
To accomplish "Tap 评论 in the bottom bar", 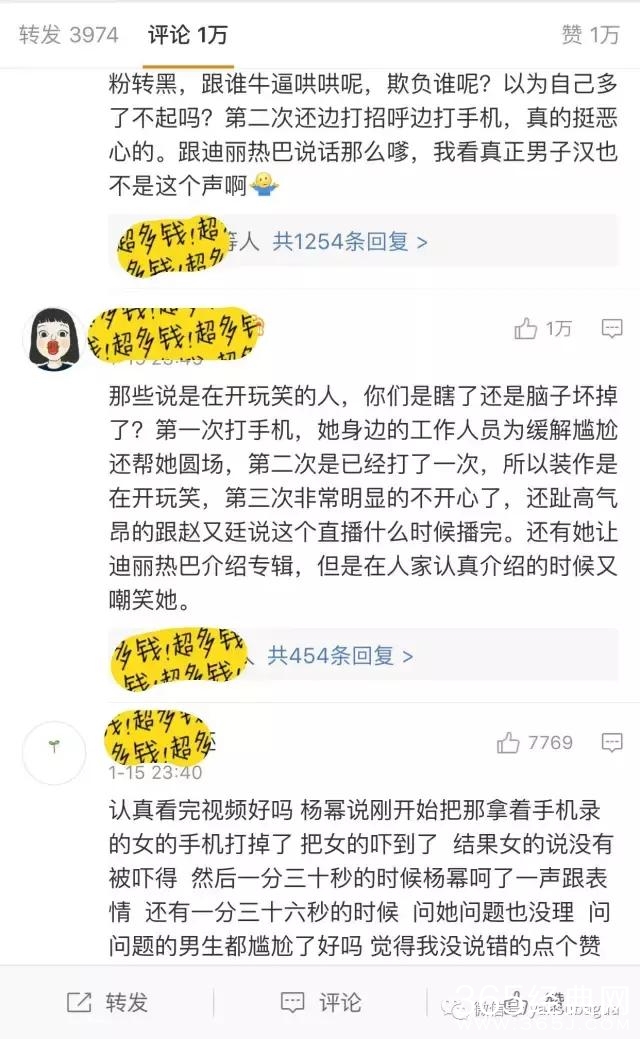I will (x=320, y=1002).
